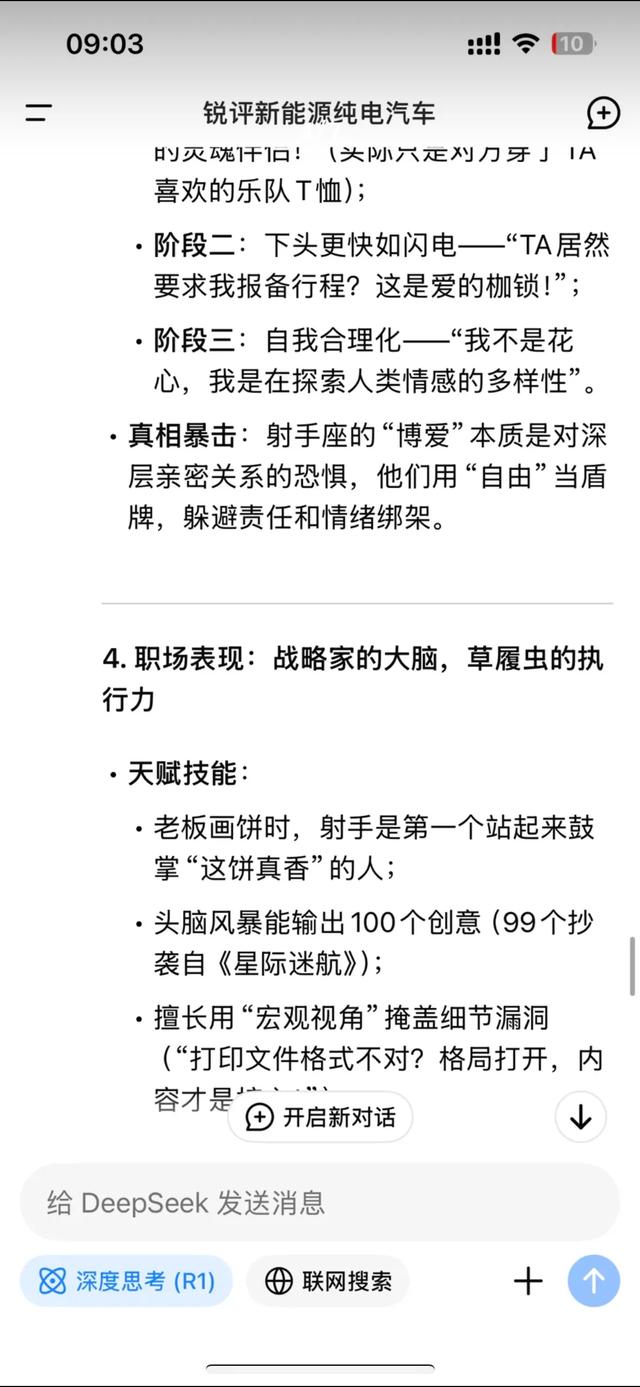Open the side menu drawer
The height and width of the screenshot is (1387, 640).
(38, 113)
